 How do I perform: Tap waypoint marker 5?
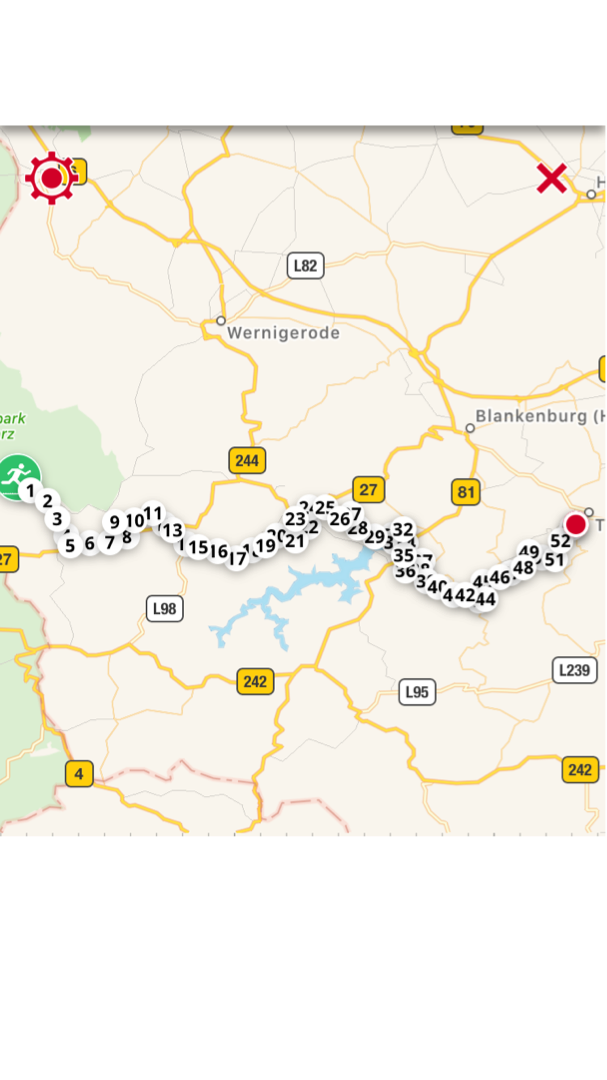[70, 546]
